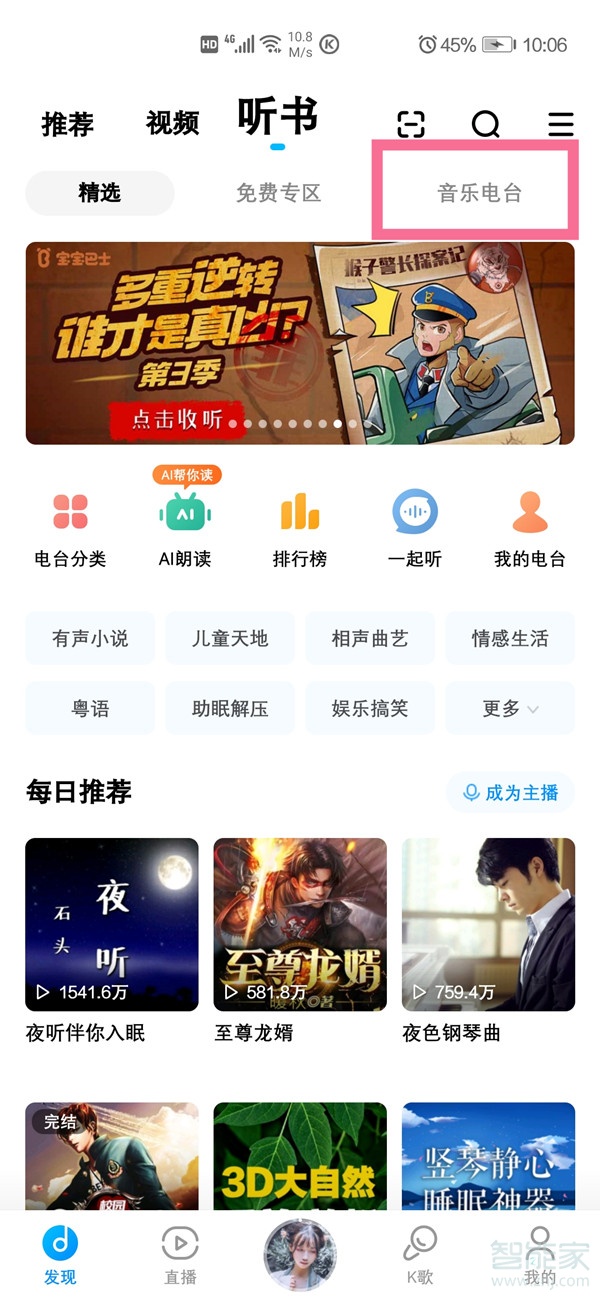600x1300 pixels.
Task: Open the hamburger menu
Action: (561, 123)
